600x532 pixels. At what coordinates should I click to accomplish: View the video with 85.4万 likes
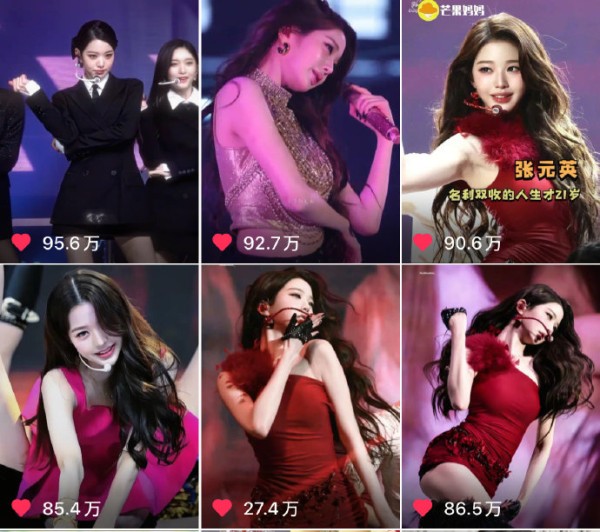coord(98,395)
